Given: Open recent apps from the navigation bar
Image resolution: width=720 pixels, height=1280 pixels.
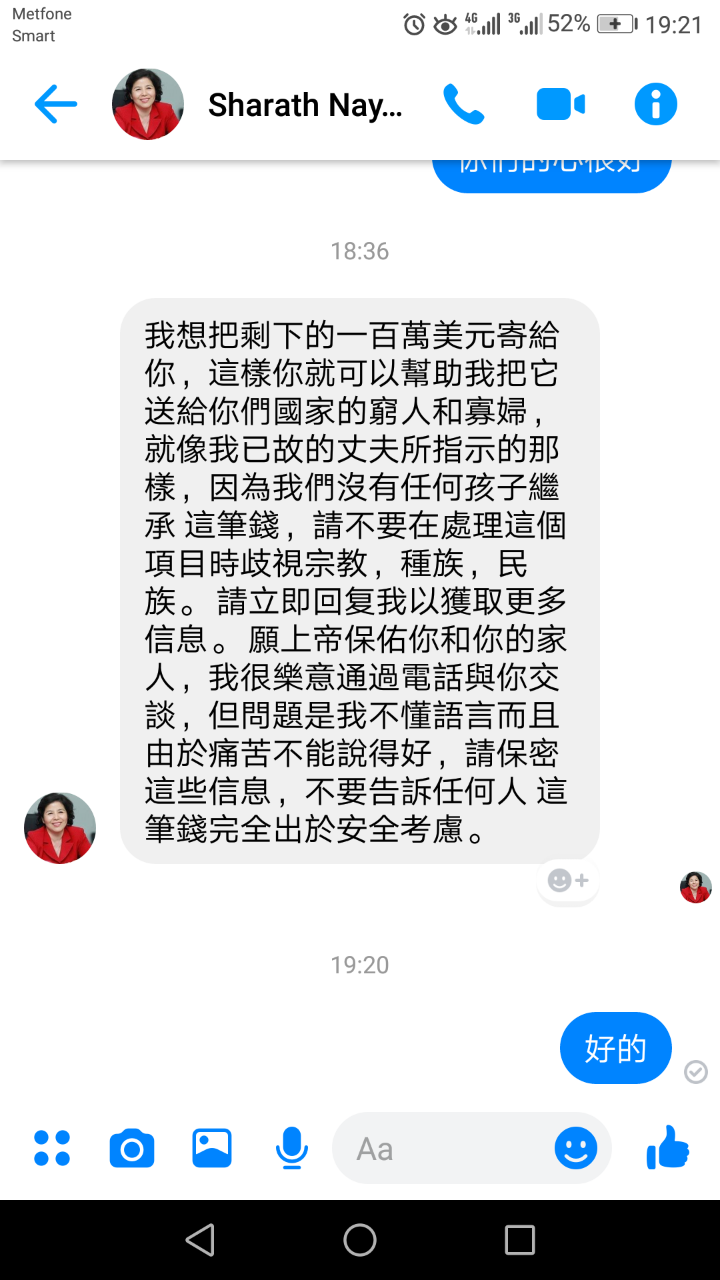Looking at the screenshot, I should (520, 1240).
